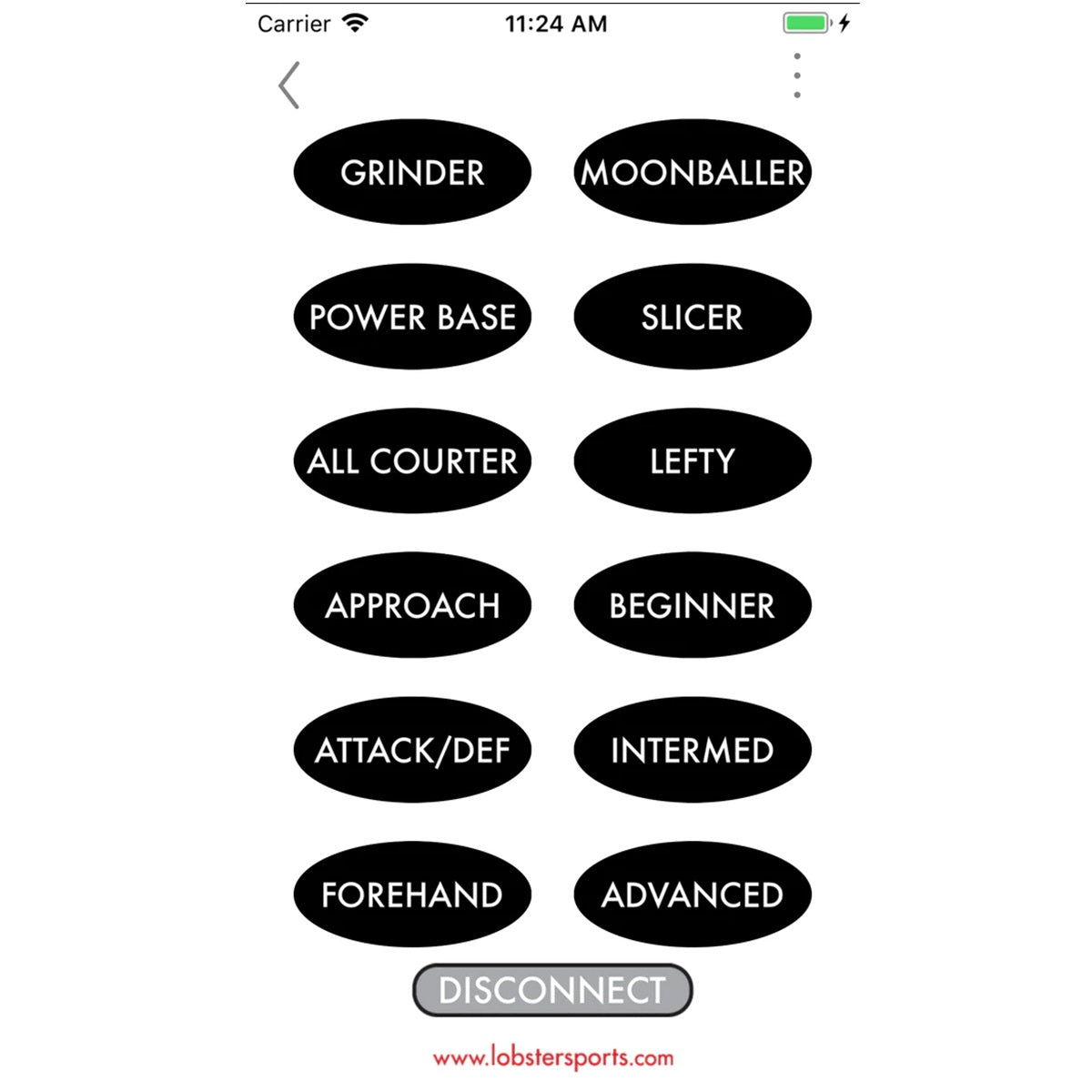Tap DISCONNECT to end the connection
Image resolution: width=1092 pixels, height=1092 pixels.
tap(552, 990)
